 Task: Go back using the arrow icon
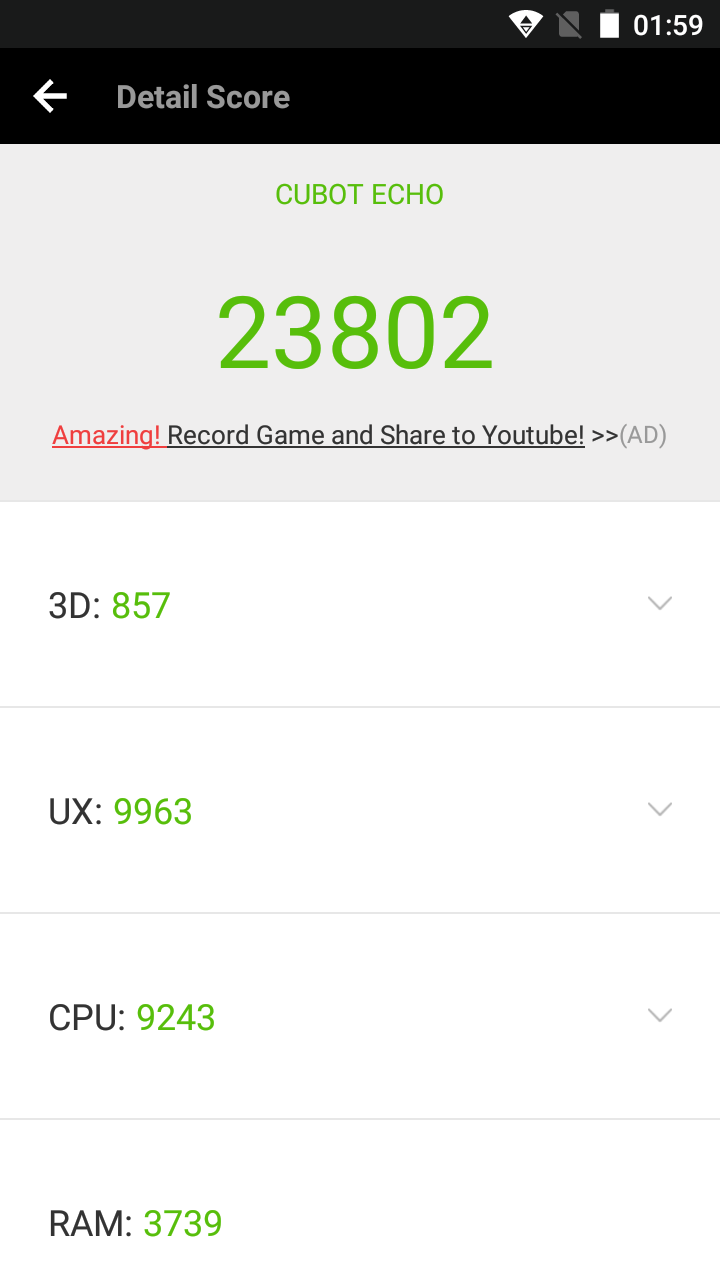[50, 96]
